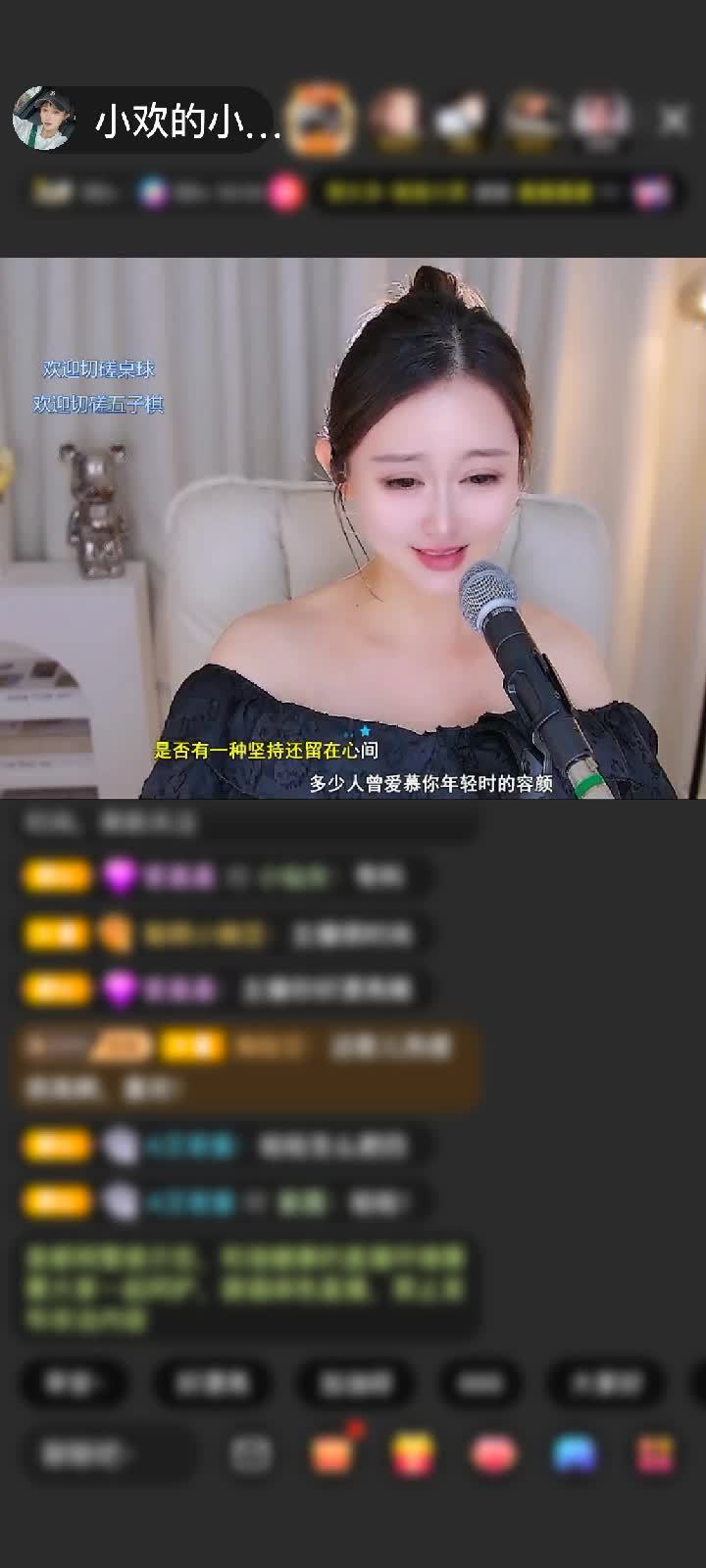Send a like with the red heart icon
The image size is (706, 1568).
(x=494, y=1453)
